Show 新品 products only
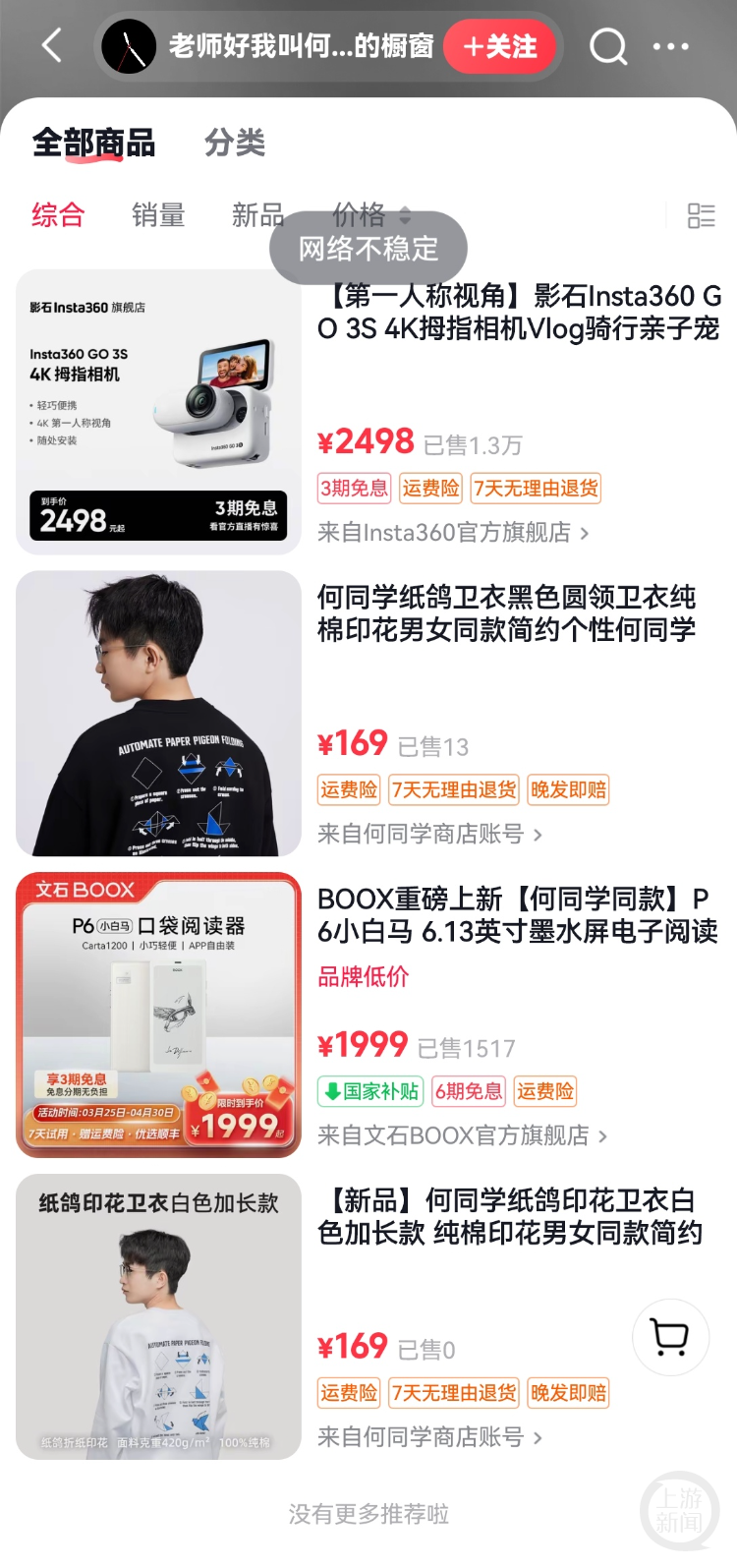This screenshot has height=1568, width=737. 257,215
